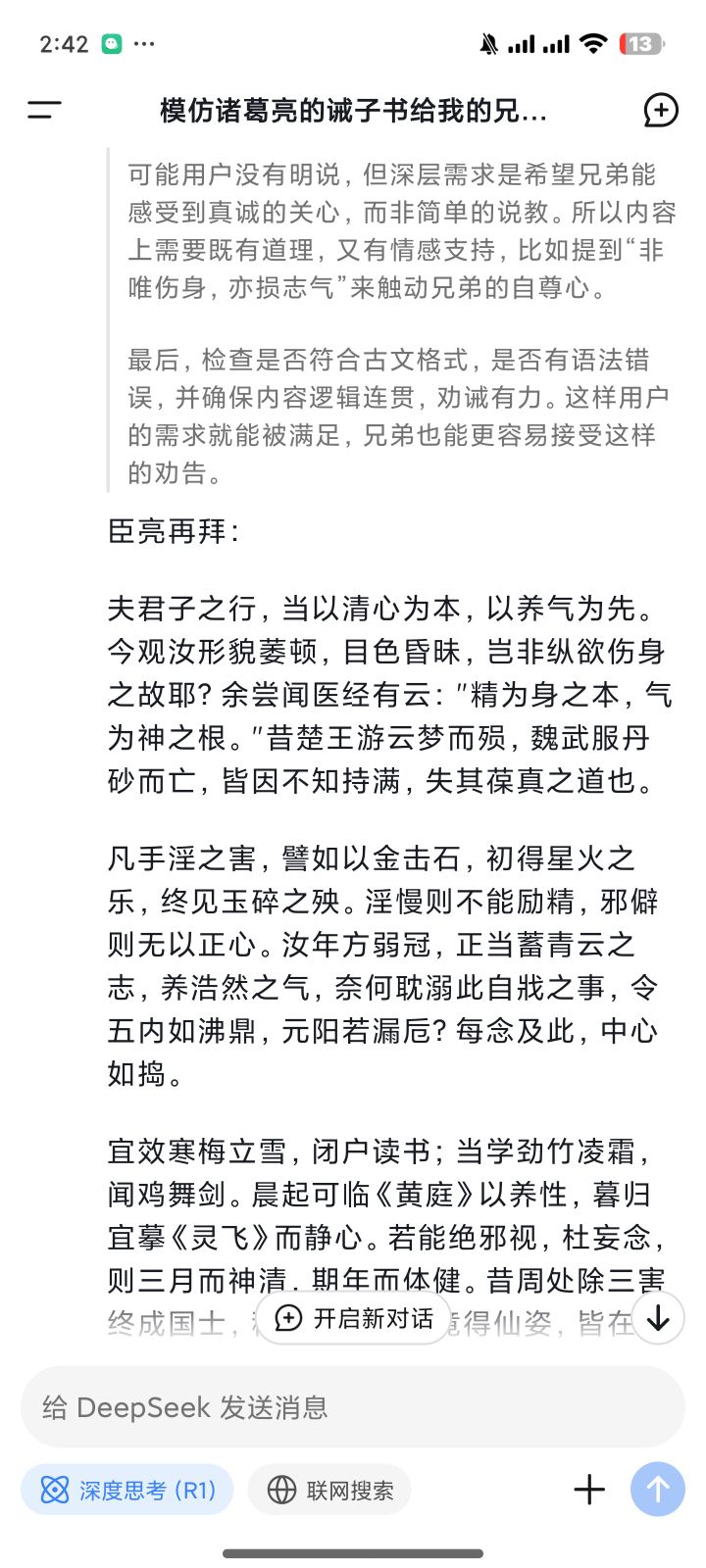The height and width of the screenshot is (1568, 706).
Task: Toggle the 深度思考 (R1) chip
Action: [x=127, y=1490]
